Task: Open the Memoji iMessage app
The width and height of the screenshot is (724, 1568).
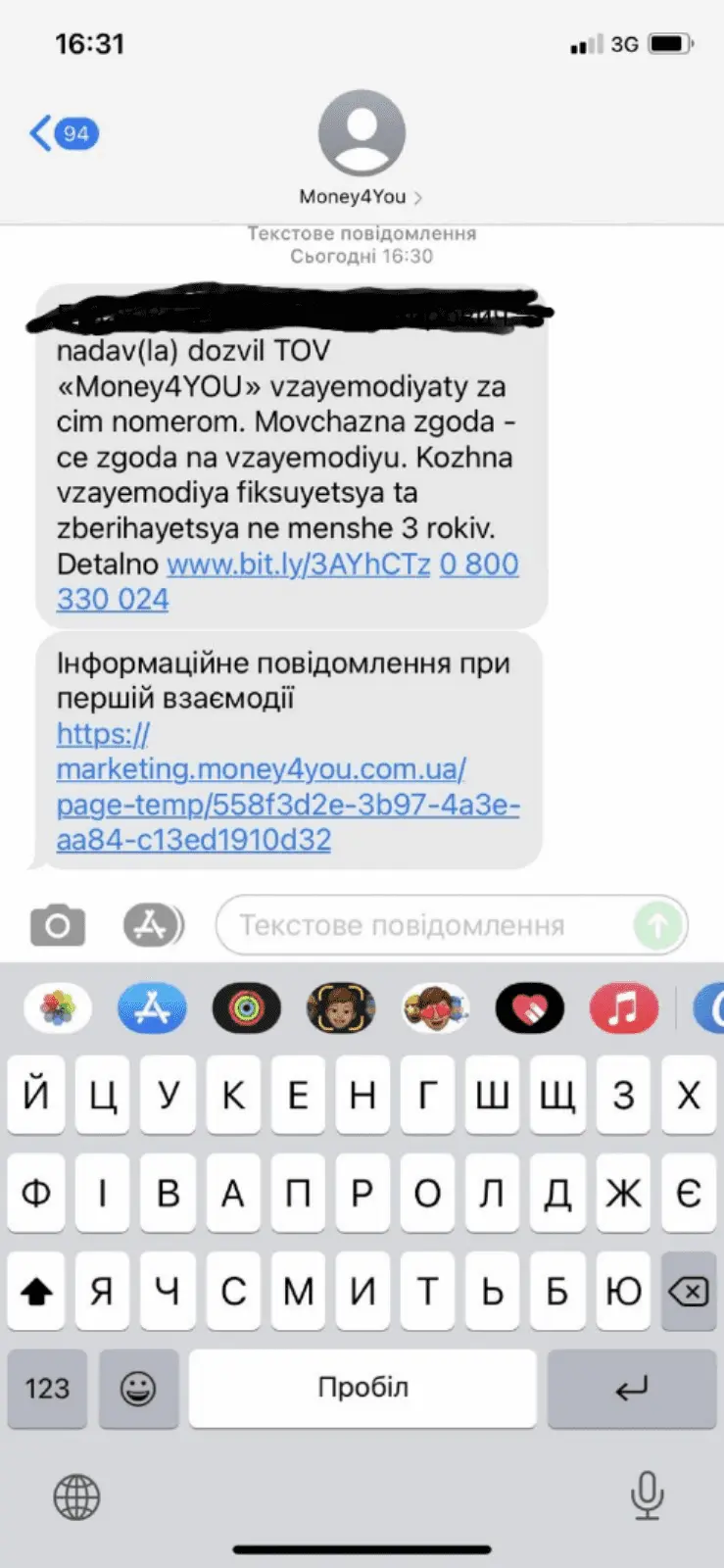Action: click(341, 1007)
